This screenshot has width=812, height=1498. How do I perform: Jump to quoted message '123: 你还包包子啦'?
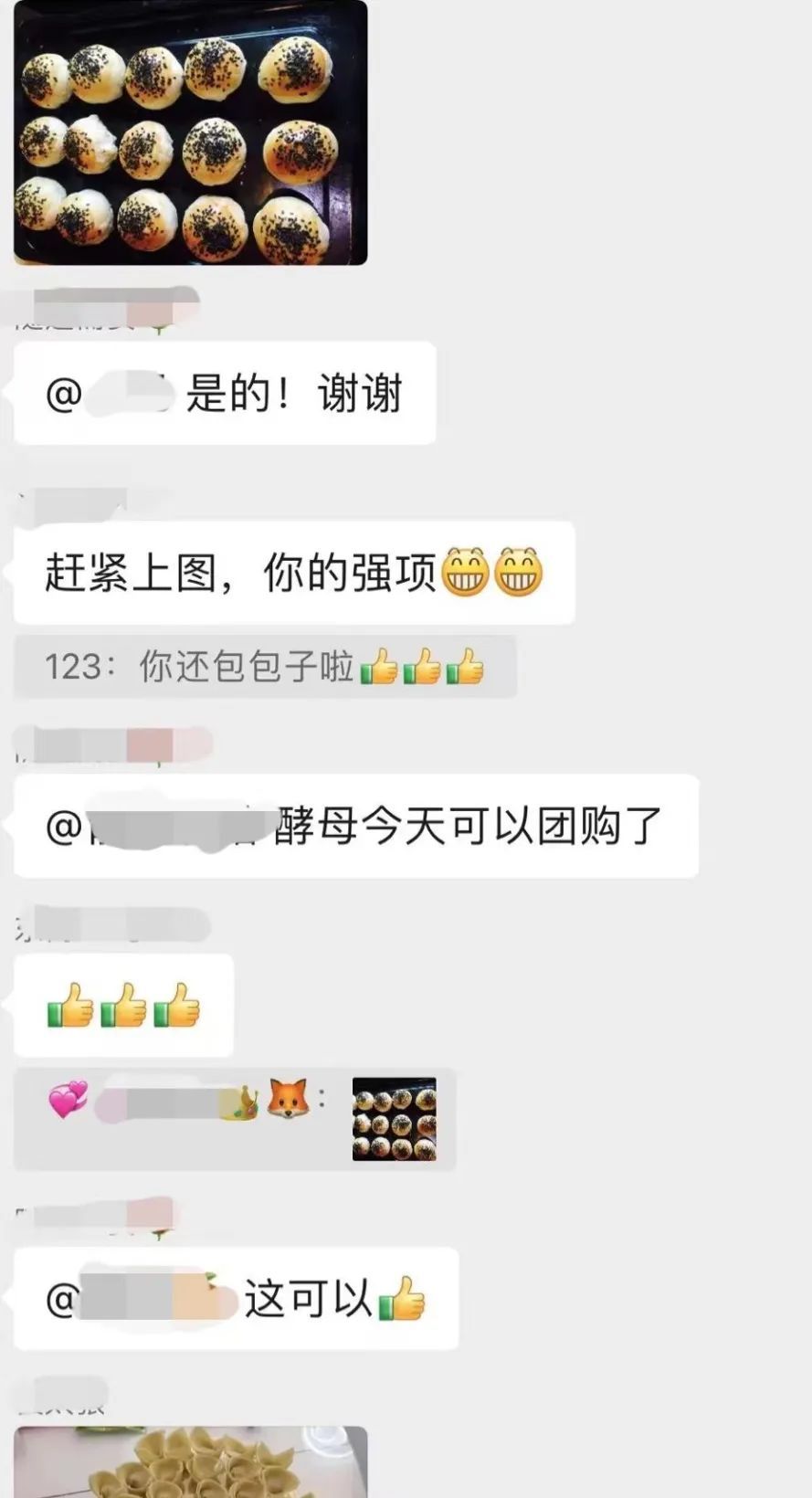(265, 667)
